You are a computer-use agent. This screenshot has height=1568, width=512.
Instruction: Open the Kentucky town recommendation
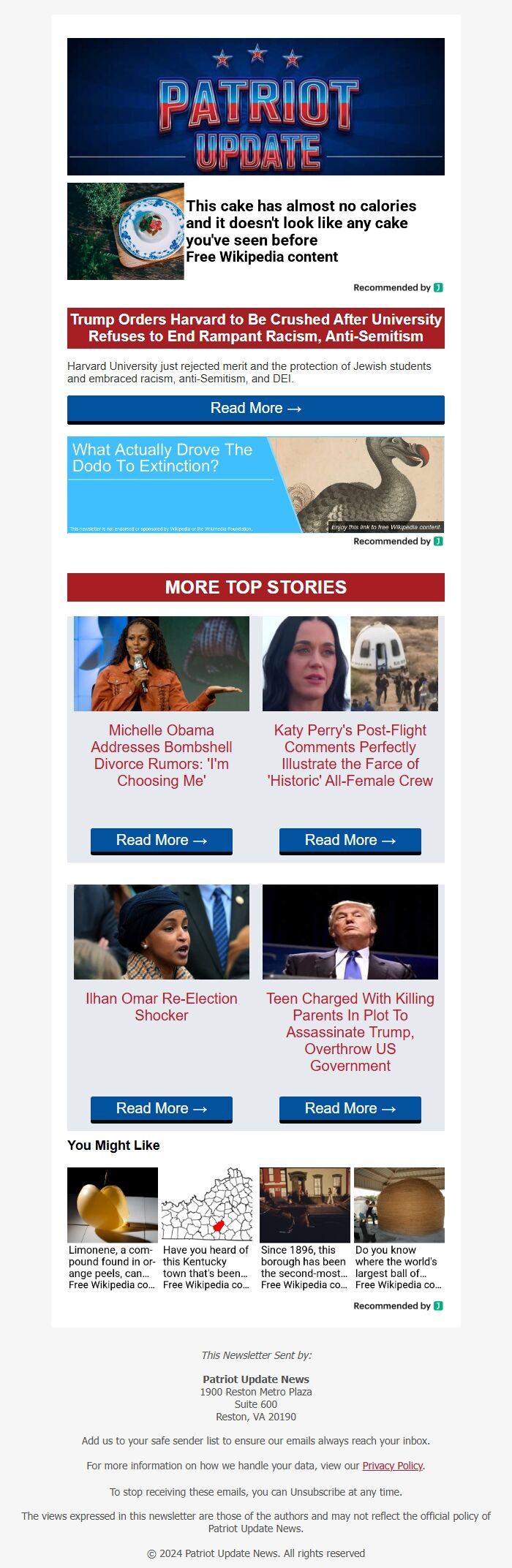tap(206, 1229)
